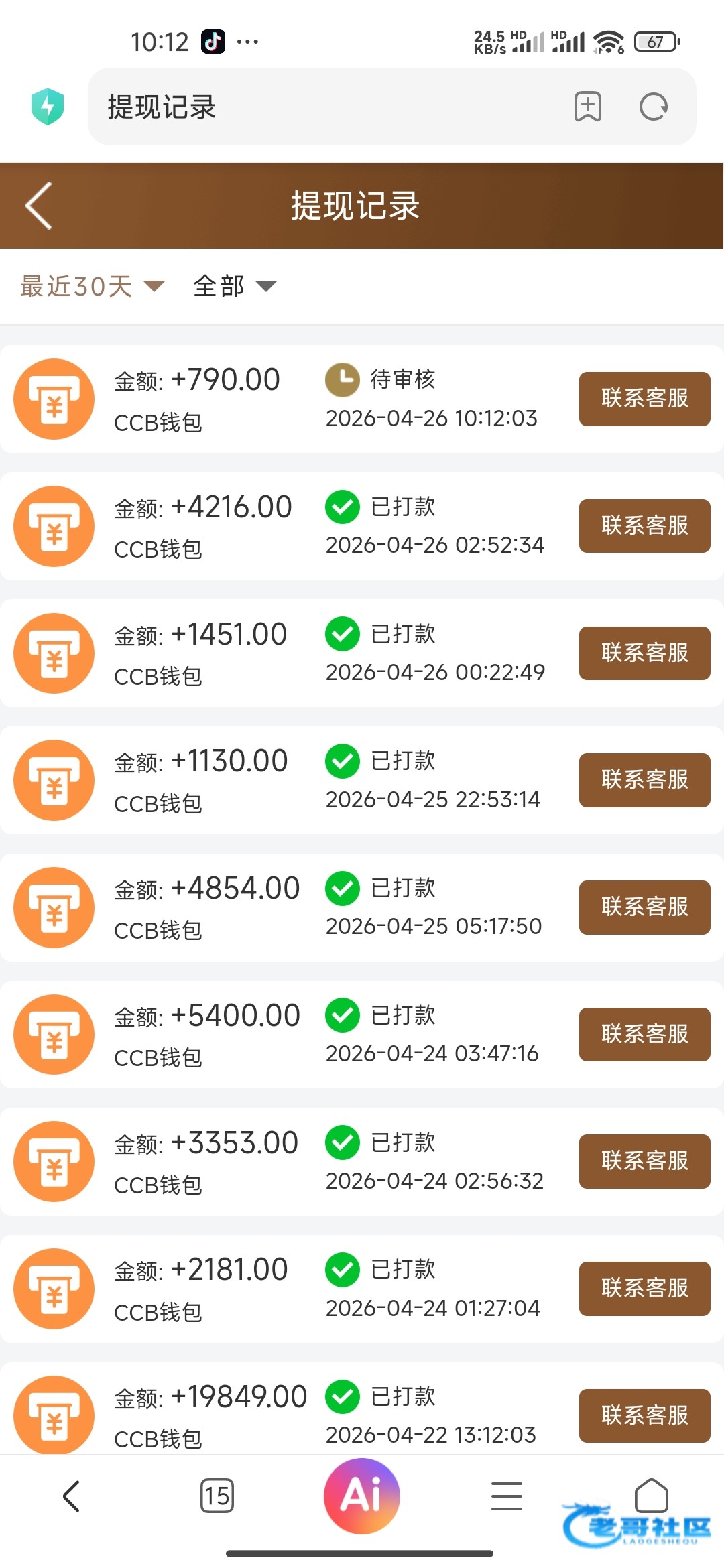Tap 联系客服 for the +4216.00 record
The image size is (724, 1568).
(644, 526)
